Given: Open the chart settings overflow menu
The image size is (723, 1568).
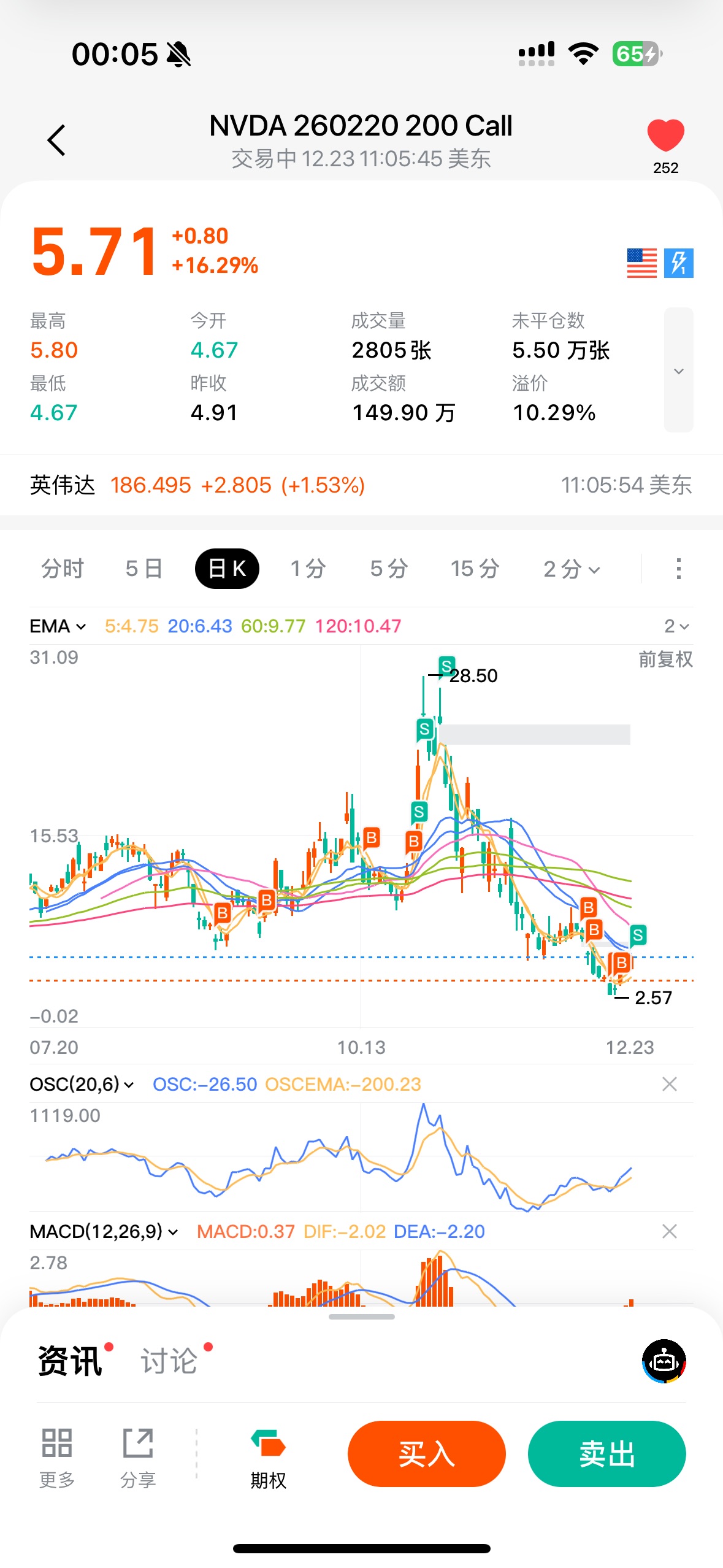Looking at the screenshot, I should pyautogui.click(x=678, y=569).
